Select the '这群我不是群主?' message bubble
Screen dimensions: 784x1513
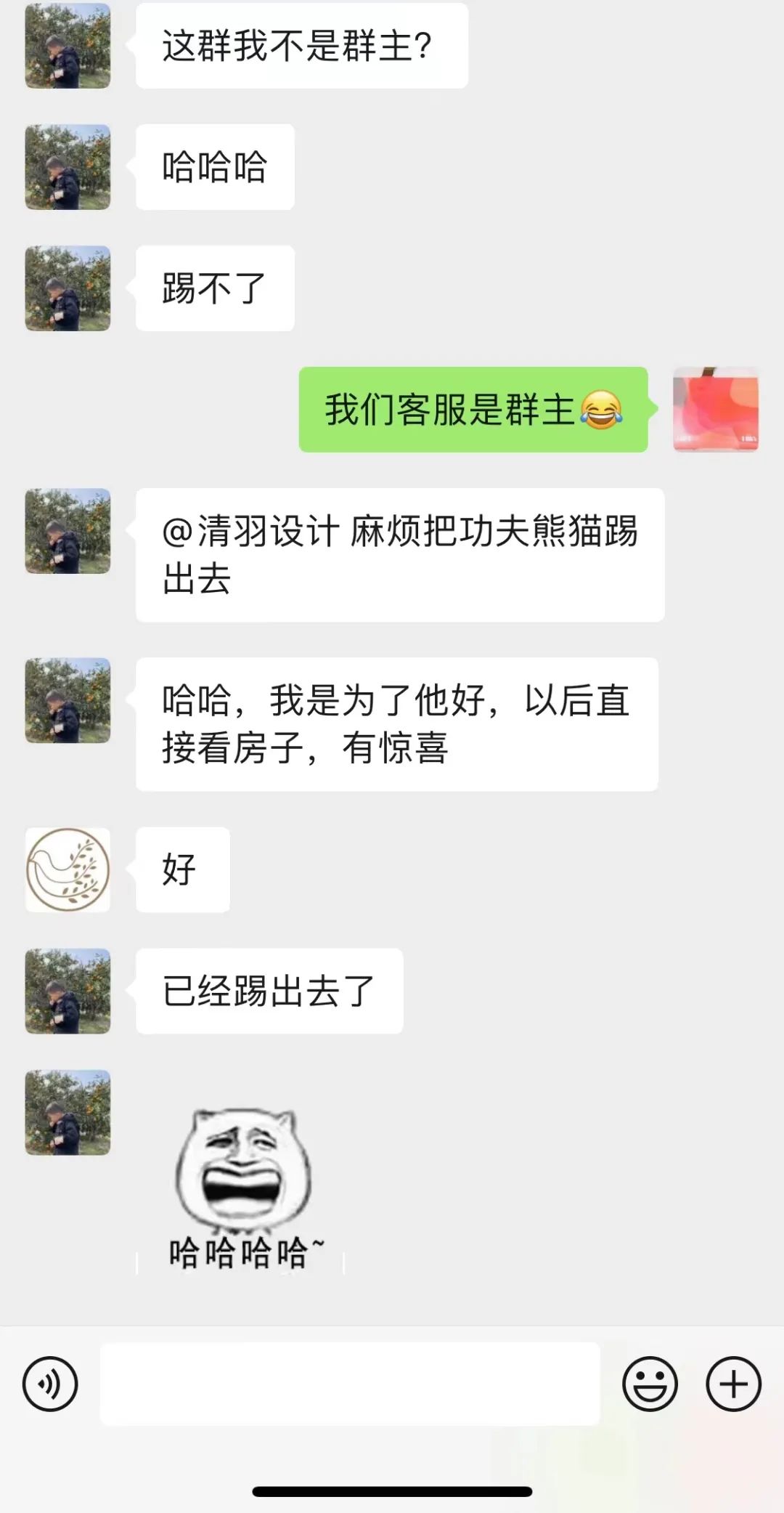[x=301, y=46]
